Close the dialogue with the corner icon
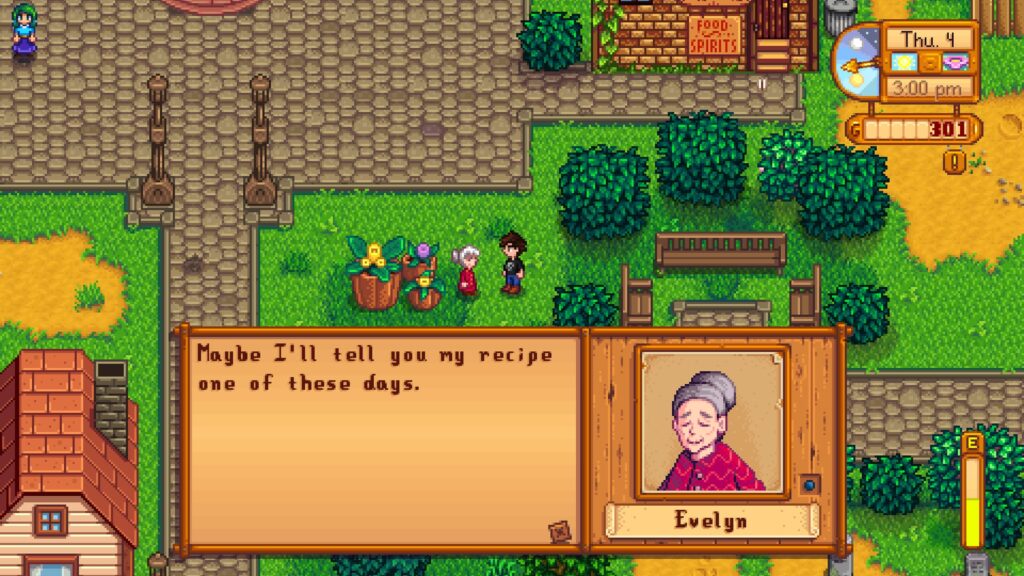 [559, 532]
